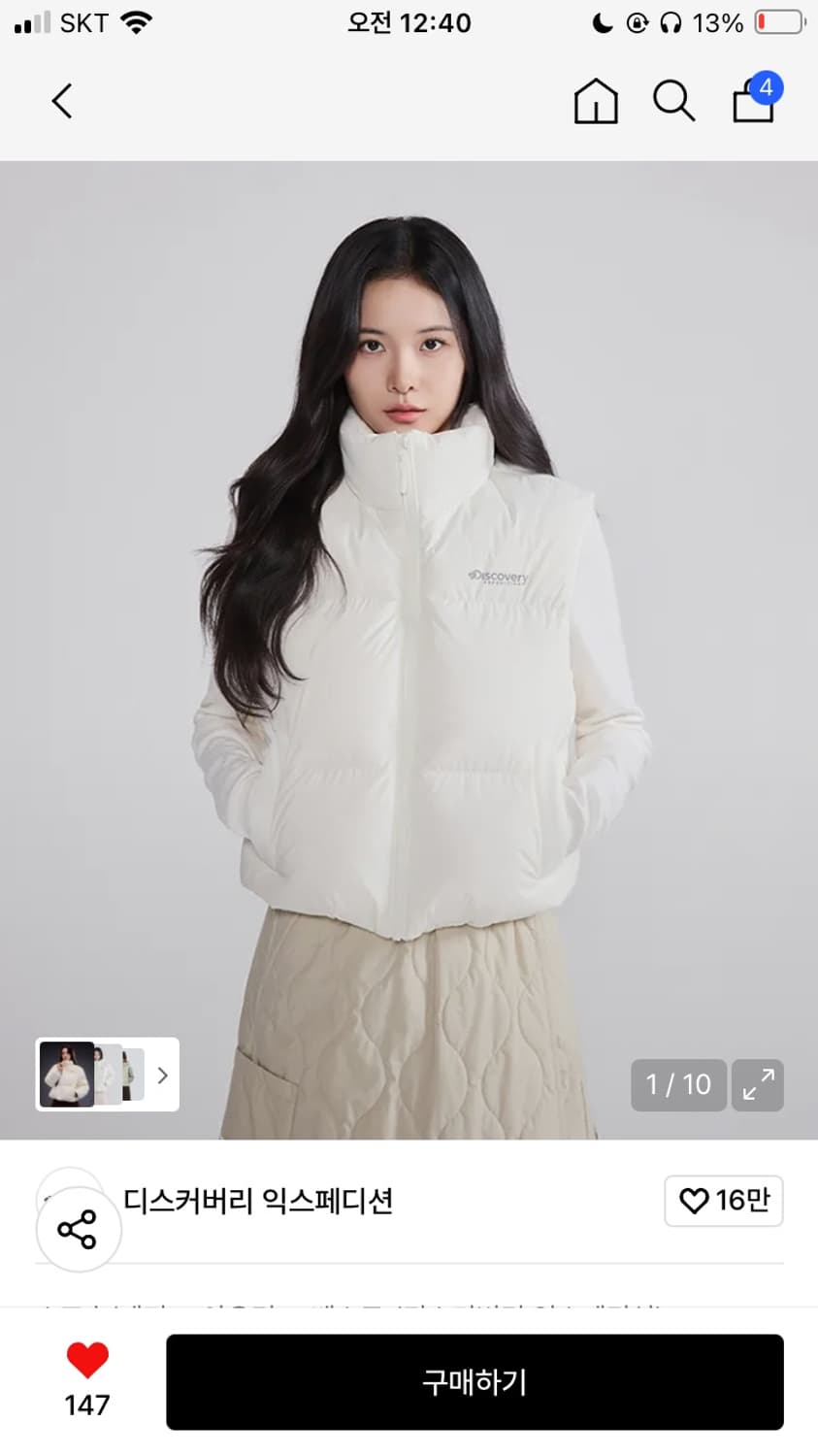The image size is (818, 1456).
Task: Tap the 147 like count
Action: tap(87, 1404)
